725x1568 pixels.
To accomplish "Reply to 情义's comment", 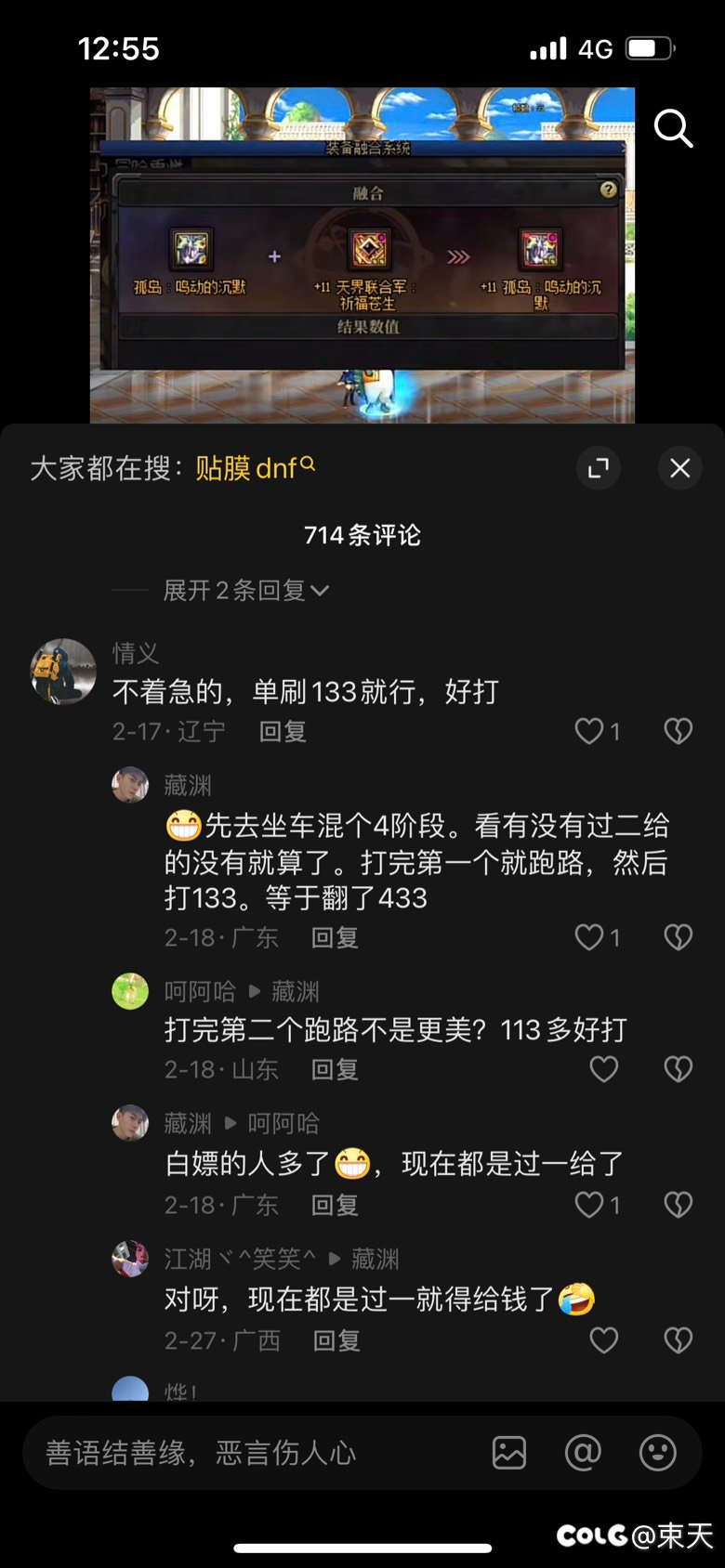I will [283, 732].
